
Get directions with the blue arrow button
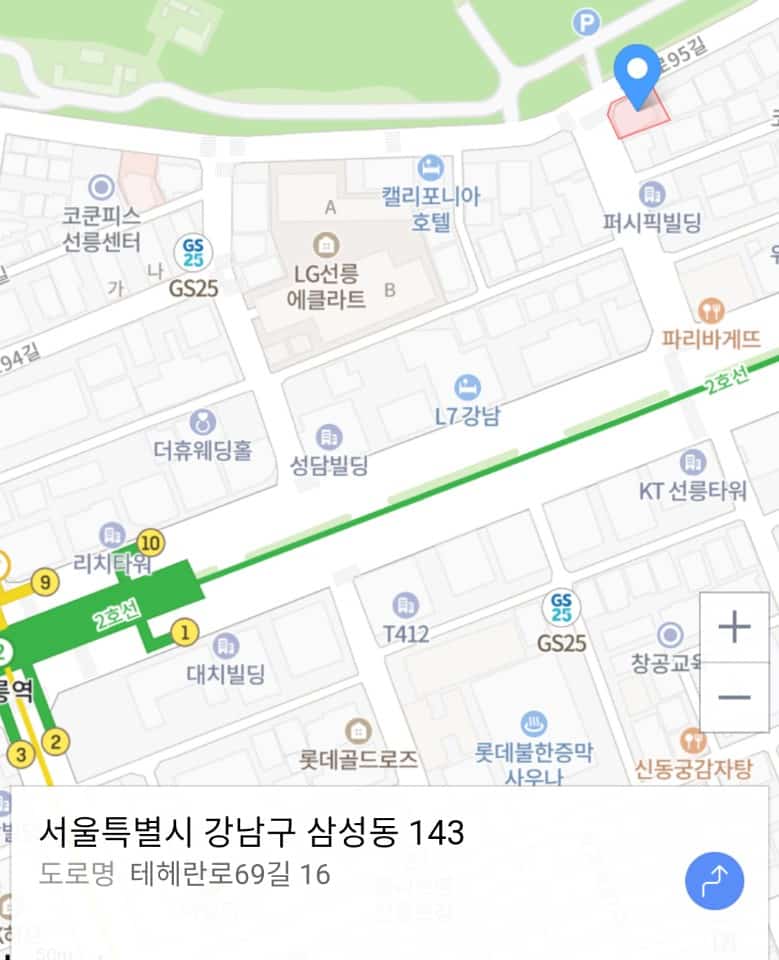(x=714, y=881)
